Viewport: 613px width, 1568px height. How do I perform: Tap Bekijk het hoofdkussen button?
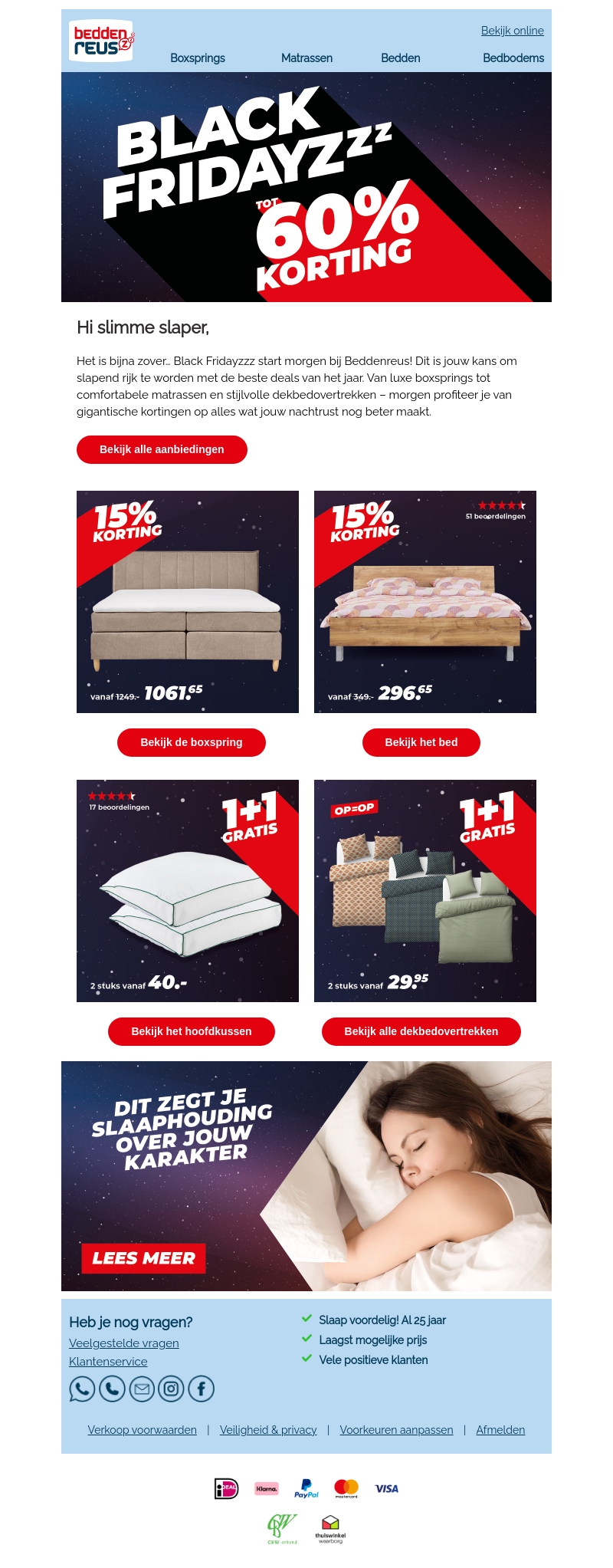point(191,1031)
